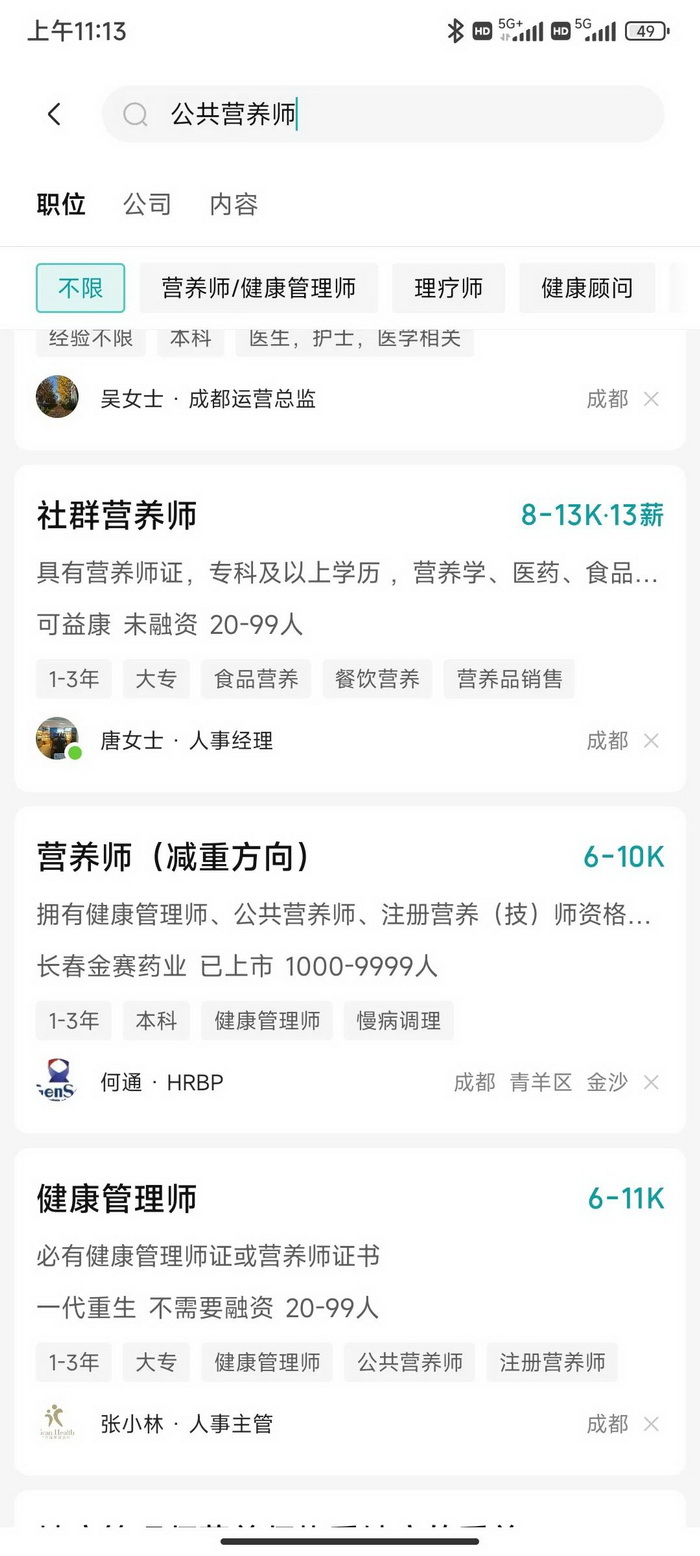This screenshot has width=700, height=1556.
Task: Switch to the 职位 tab
Action: [61, 204]
